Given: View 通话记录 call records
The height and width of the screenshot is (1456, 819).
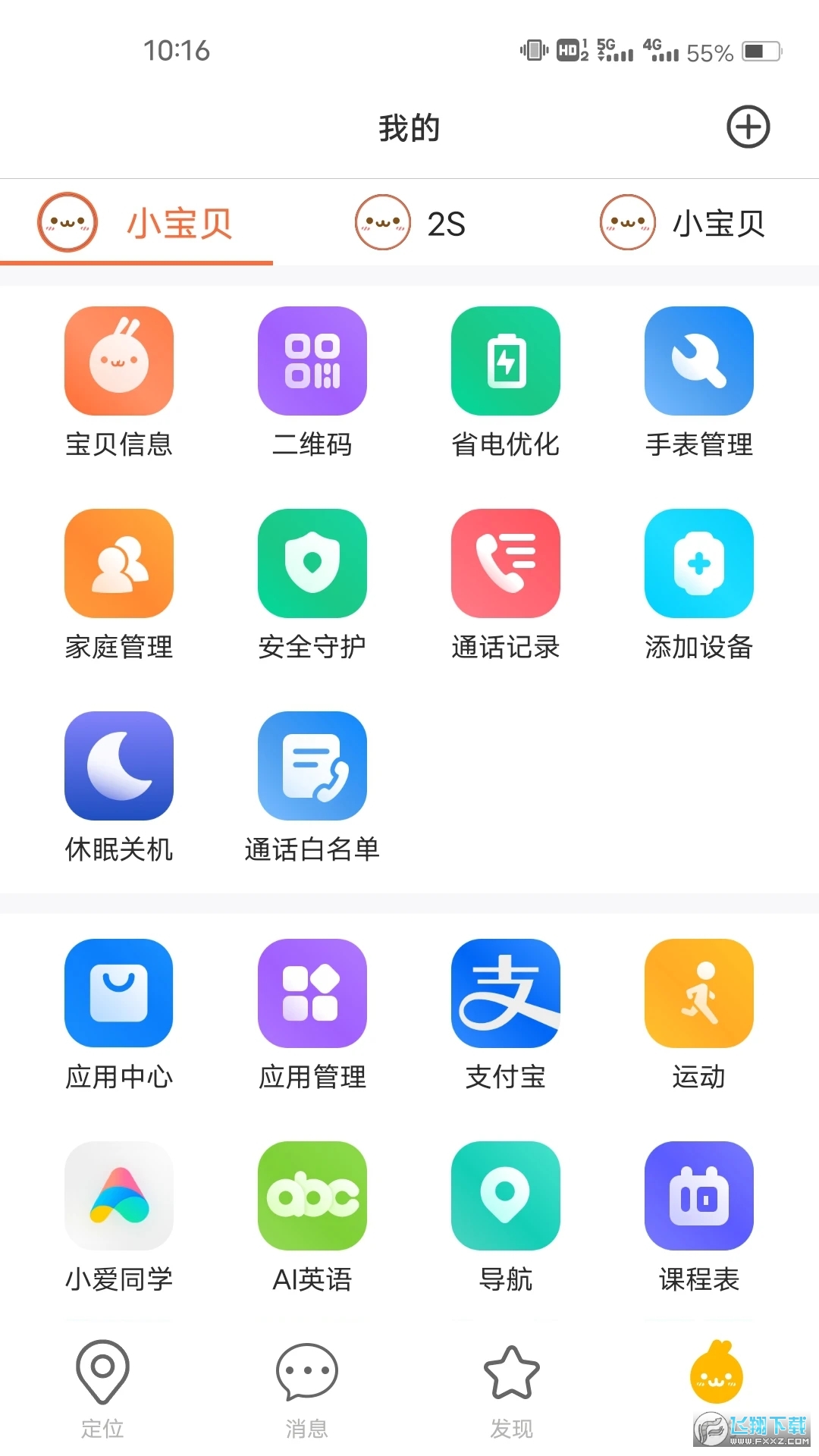Looking at the screenshot, I should (x=506, y=563).
